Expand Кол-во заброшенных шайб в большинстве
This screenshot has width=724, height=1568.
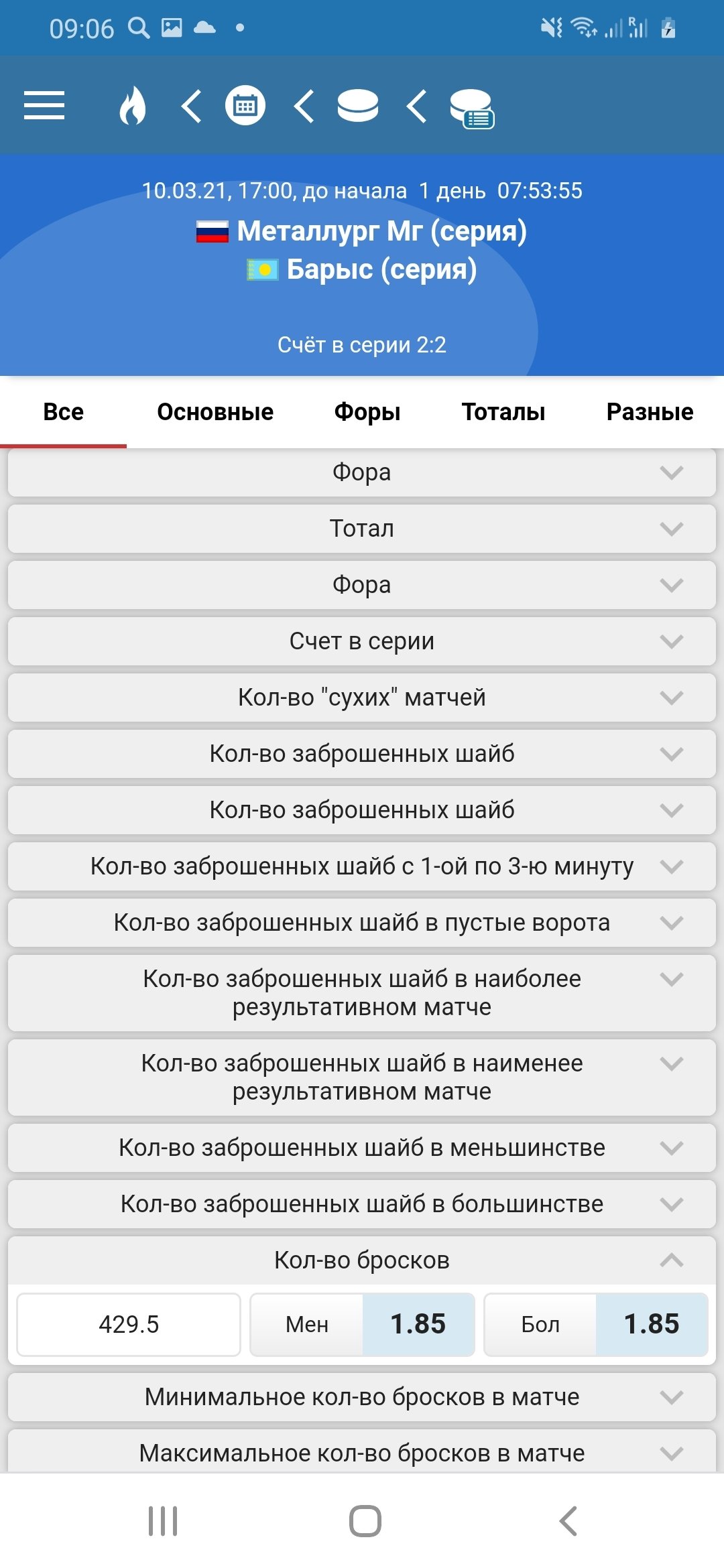tap(362, 1204)
